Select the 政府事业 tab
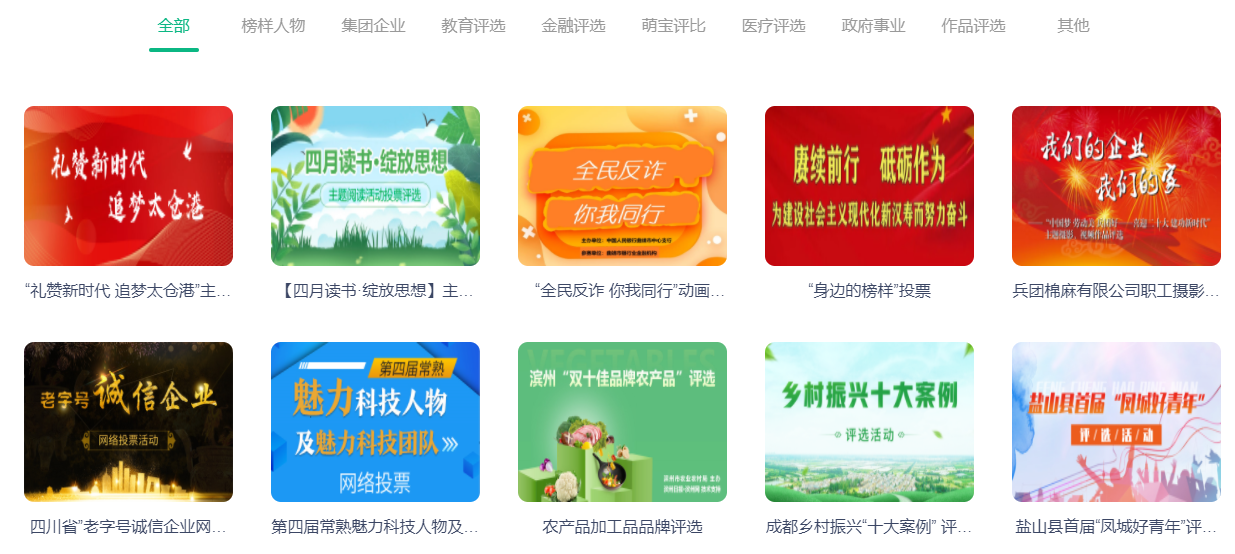Screen dimensions: 1235x554 pos(873,26)
